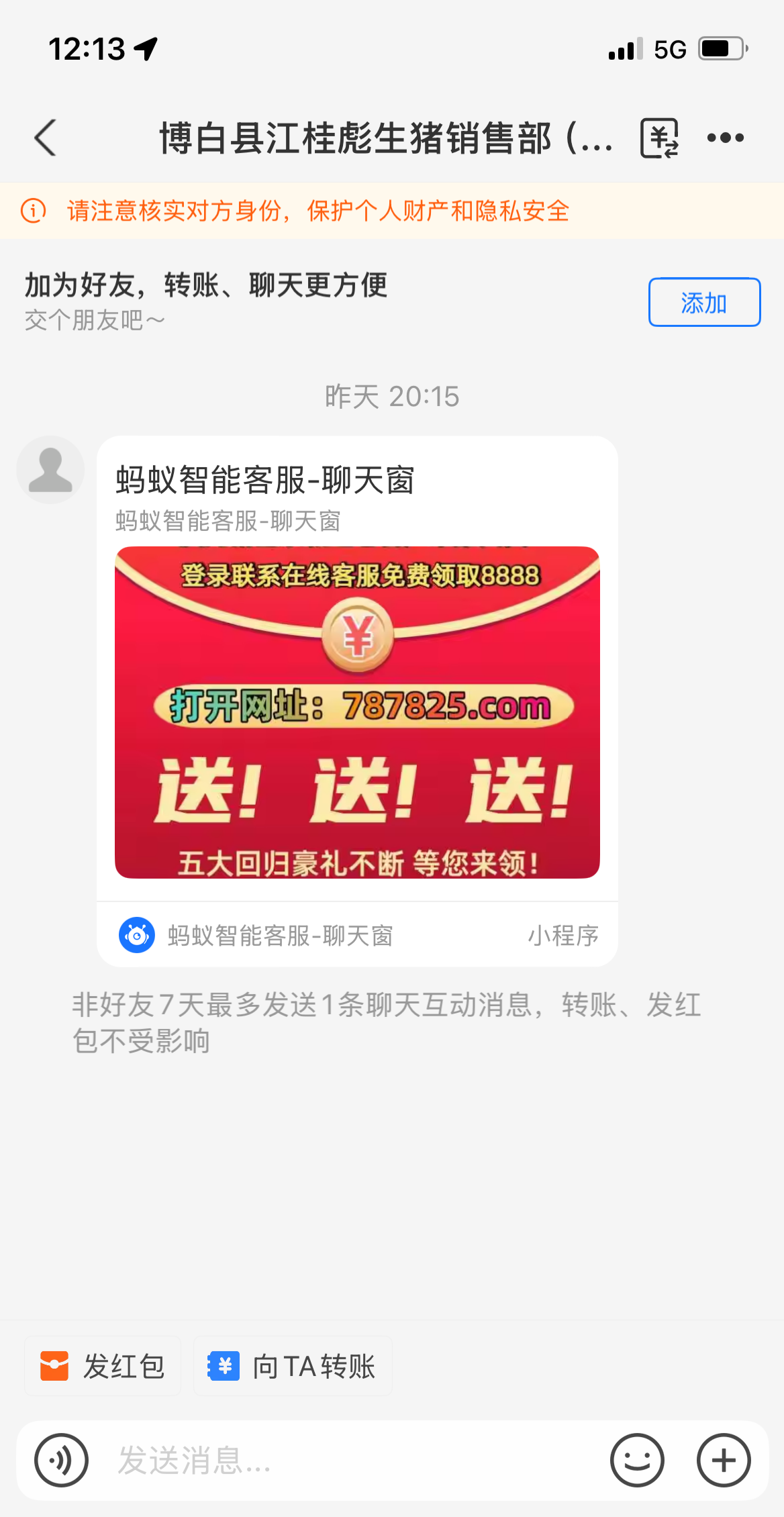Tap 添加 to add as friend
The width and height of the screenshot is (784, 1517).
(x=703, y=303)
